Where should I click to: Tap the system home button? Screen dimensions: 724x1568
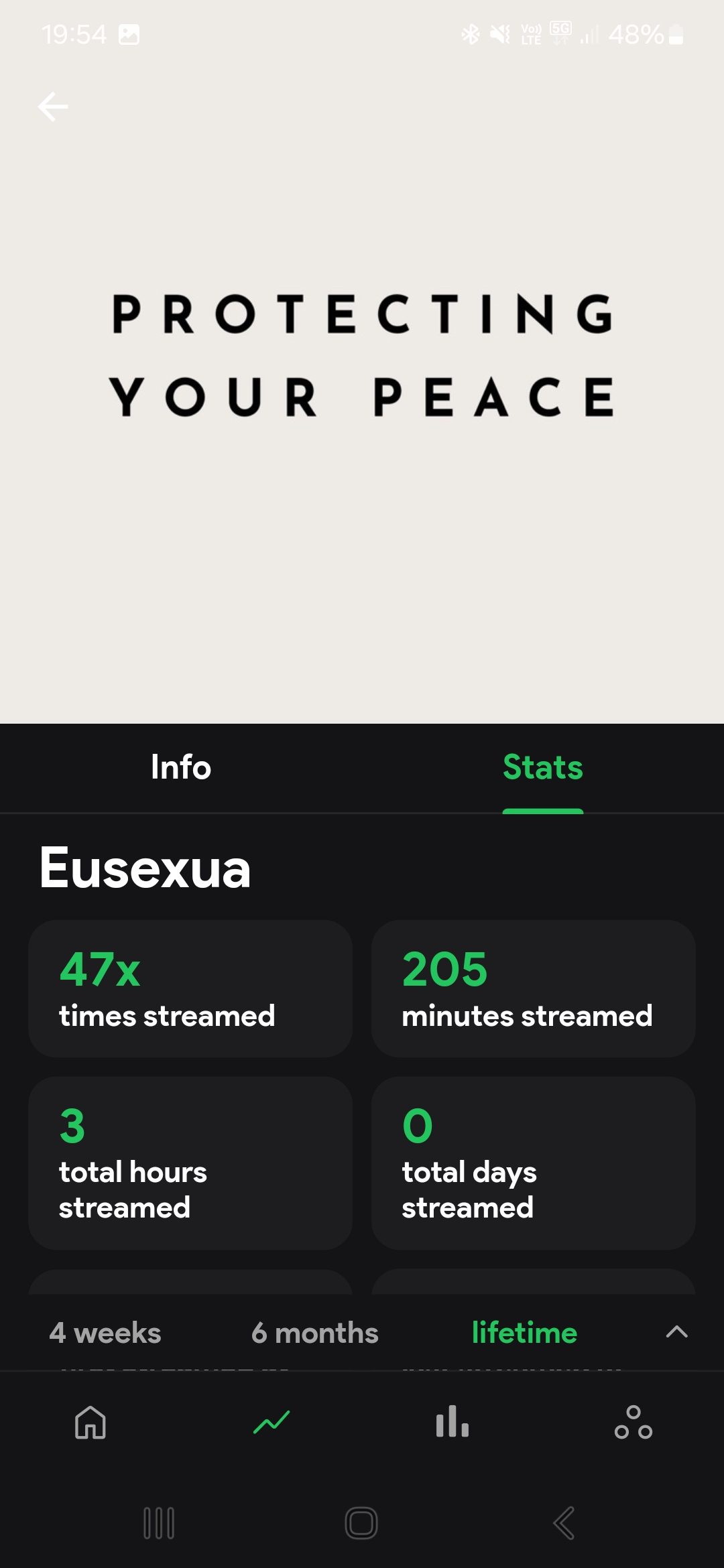[361, 1523]
